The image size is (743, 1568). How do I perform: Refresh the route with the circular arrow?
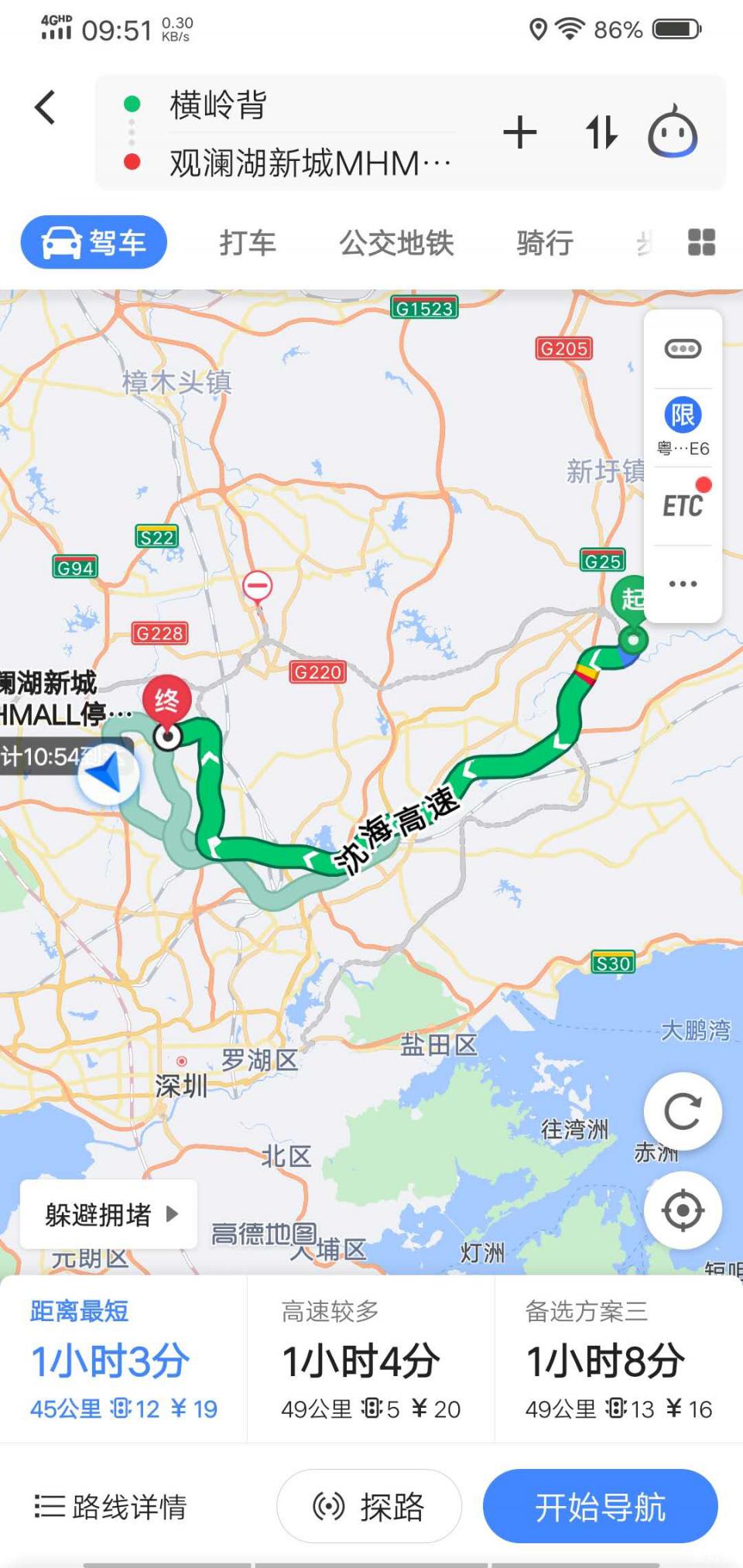click(683, 1112)
